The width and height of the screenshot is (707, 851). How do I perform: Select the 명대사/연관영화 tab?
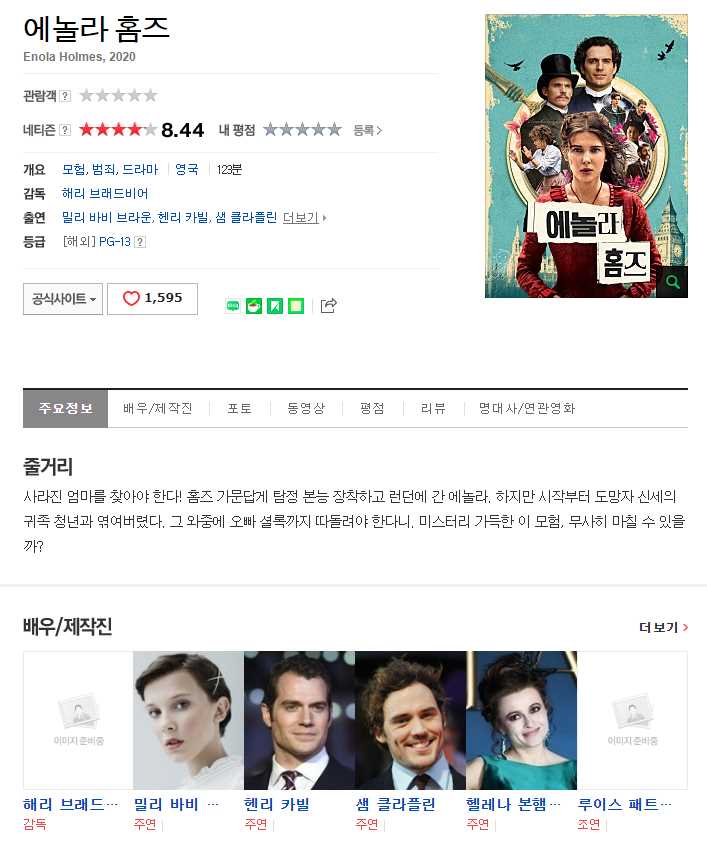526,409
